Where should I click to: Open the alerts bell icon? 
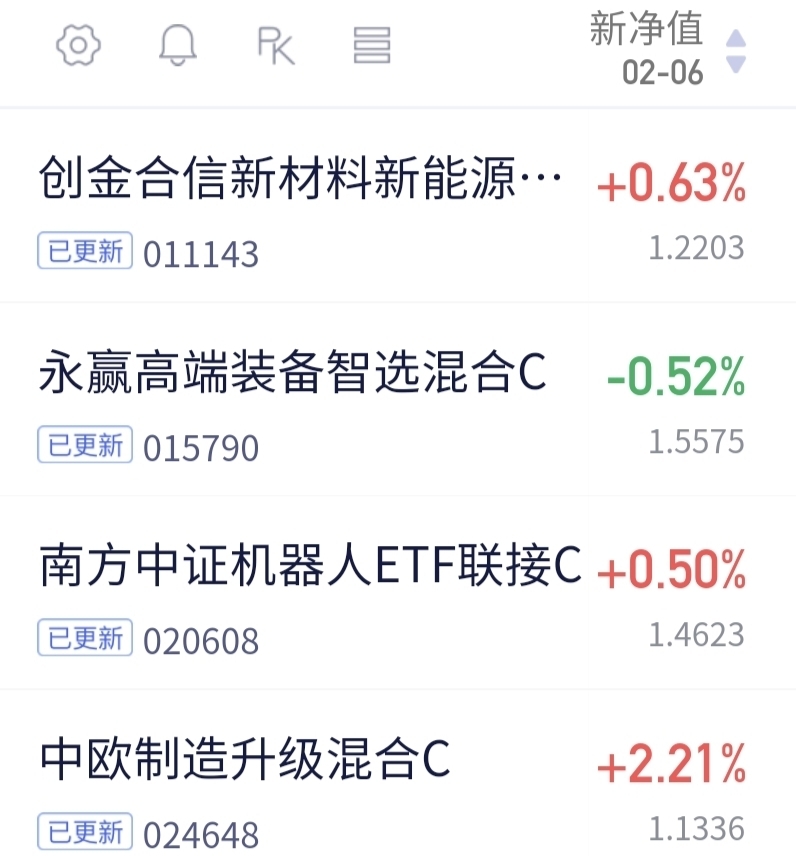pos(178,46)
